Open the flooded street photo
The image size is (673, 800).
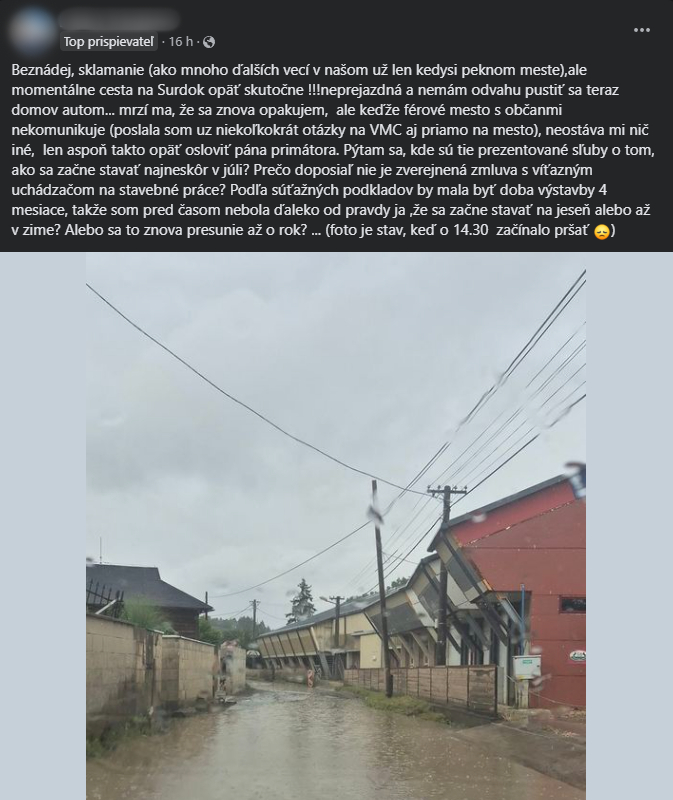pos(336,525)
